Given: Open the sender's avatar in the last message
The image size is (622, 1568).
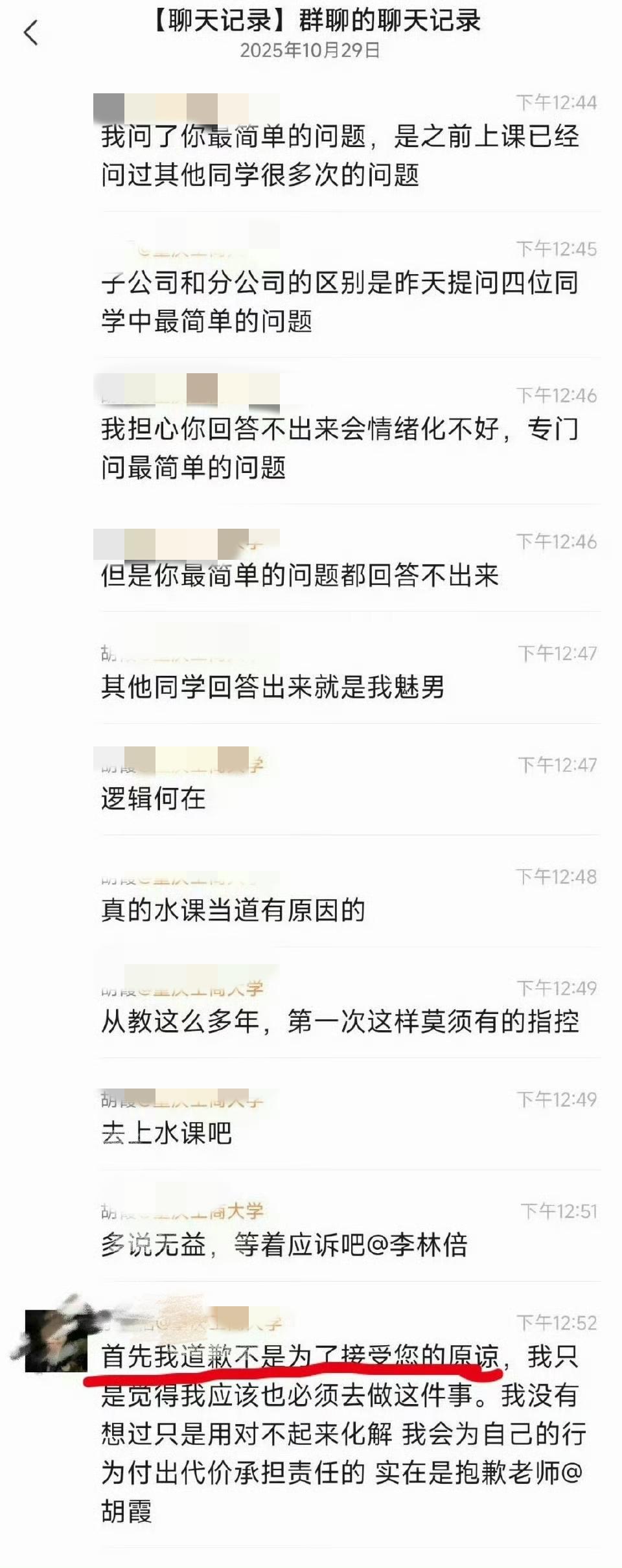Looking at the screenshot, I should (56, 1343).
